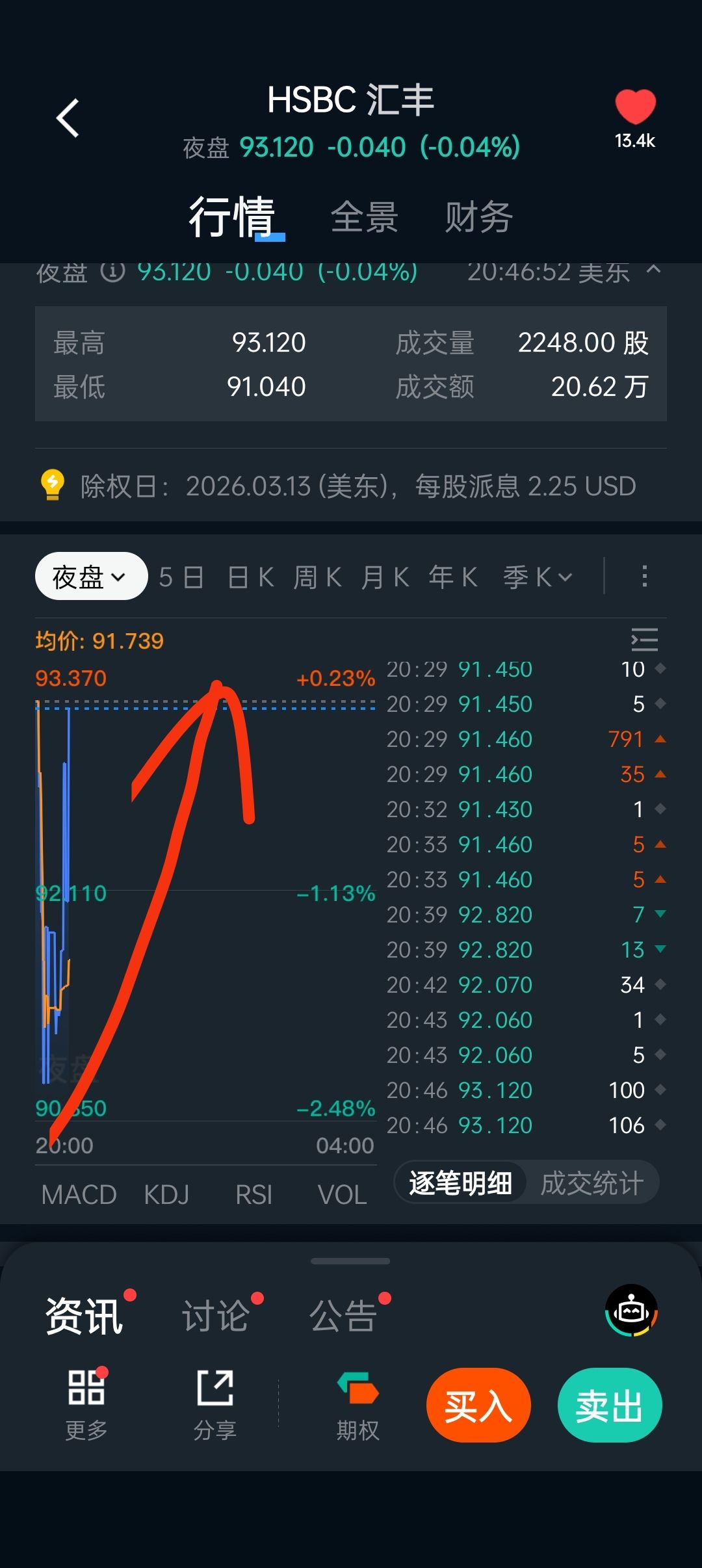Open the 公告 tab
Viewport: 702px width, 1568px height.
[x=343, y=1316]
